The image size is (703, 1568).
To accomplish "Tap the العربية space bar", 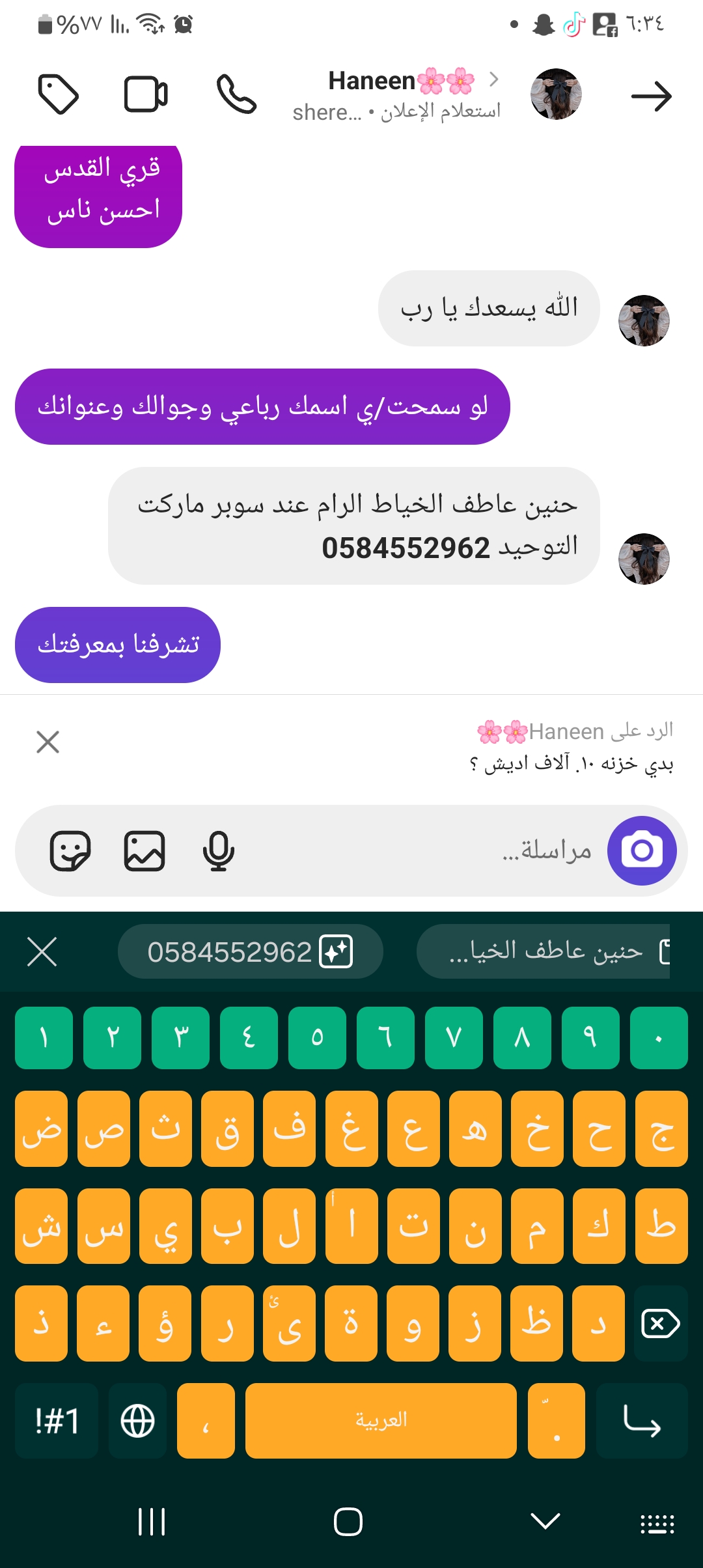I will click(381, 1421).
